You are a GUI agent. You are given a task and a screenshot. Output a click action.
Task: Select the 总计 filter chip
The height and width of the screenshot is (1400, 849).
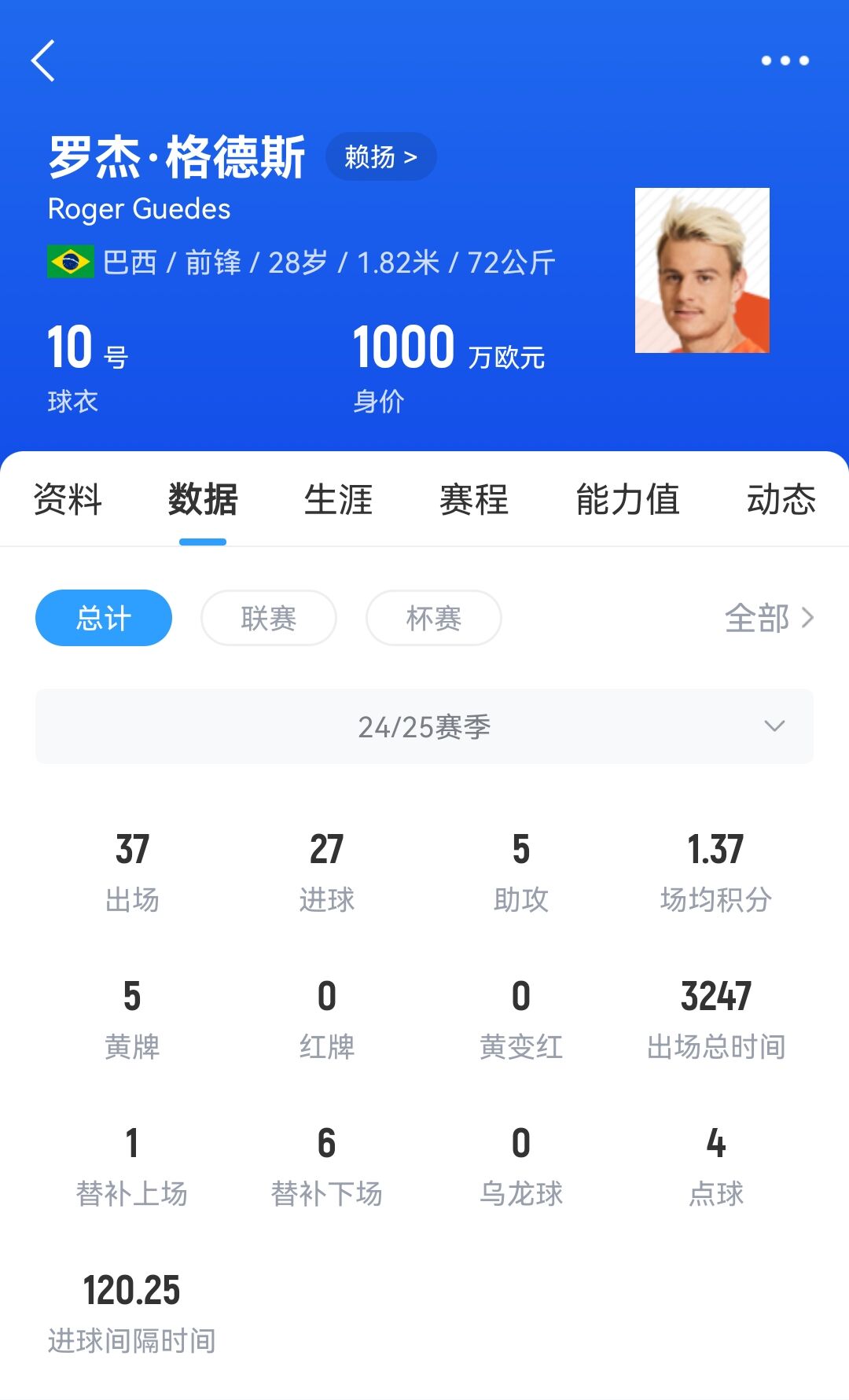(104, 618)
